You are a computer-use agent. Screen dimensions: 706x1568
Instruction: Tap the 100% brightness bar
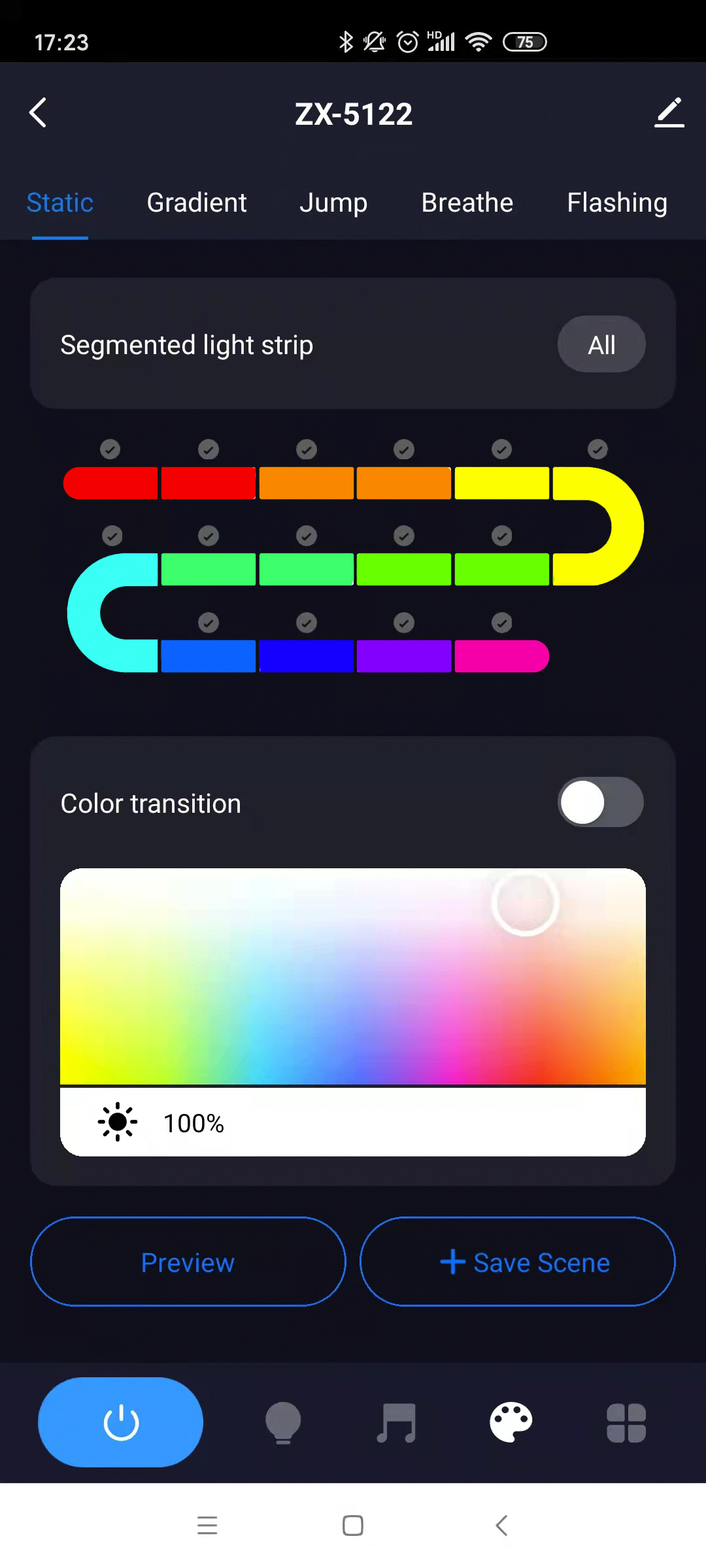(353, 1122)
